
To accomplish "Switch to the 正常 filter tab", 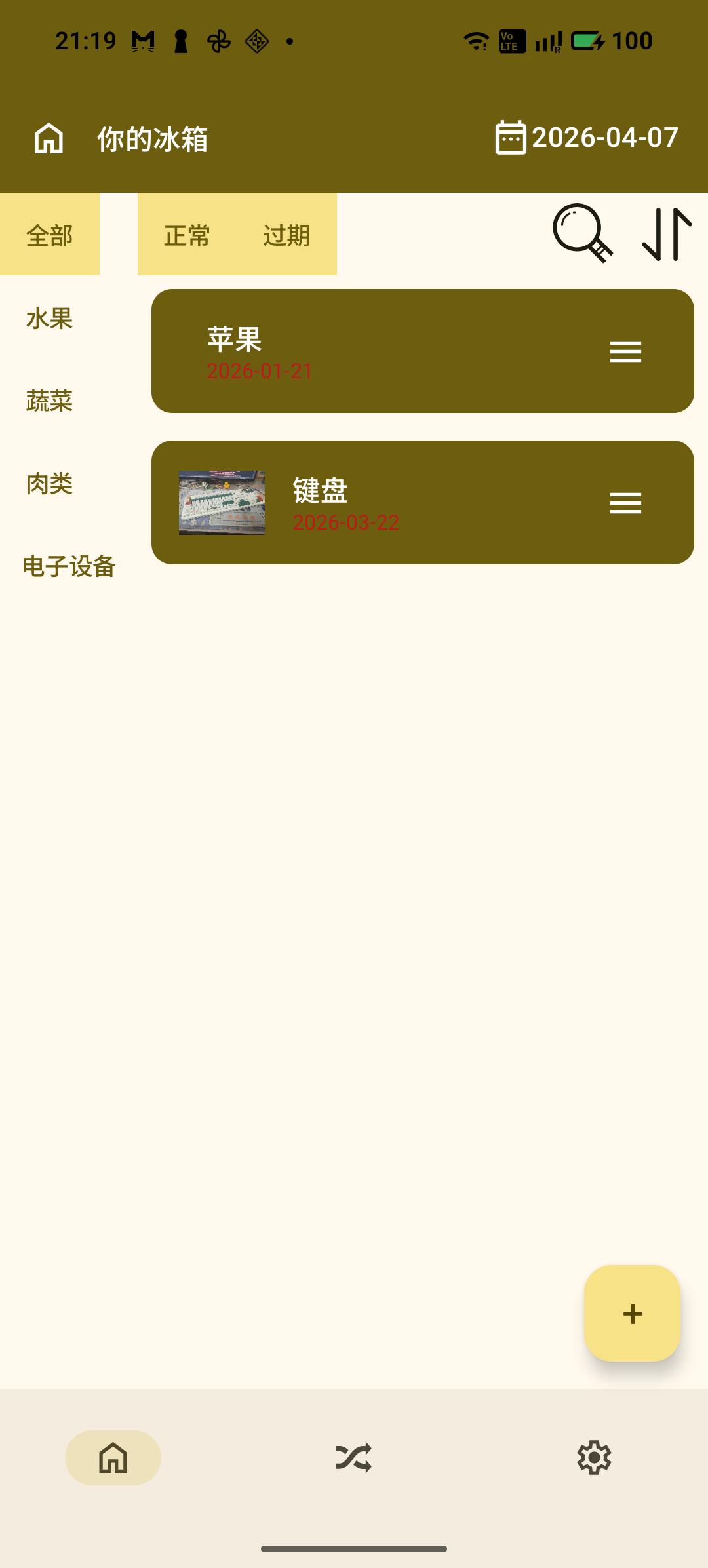I will pyautogui.click(x=187, y=235).
